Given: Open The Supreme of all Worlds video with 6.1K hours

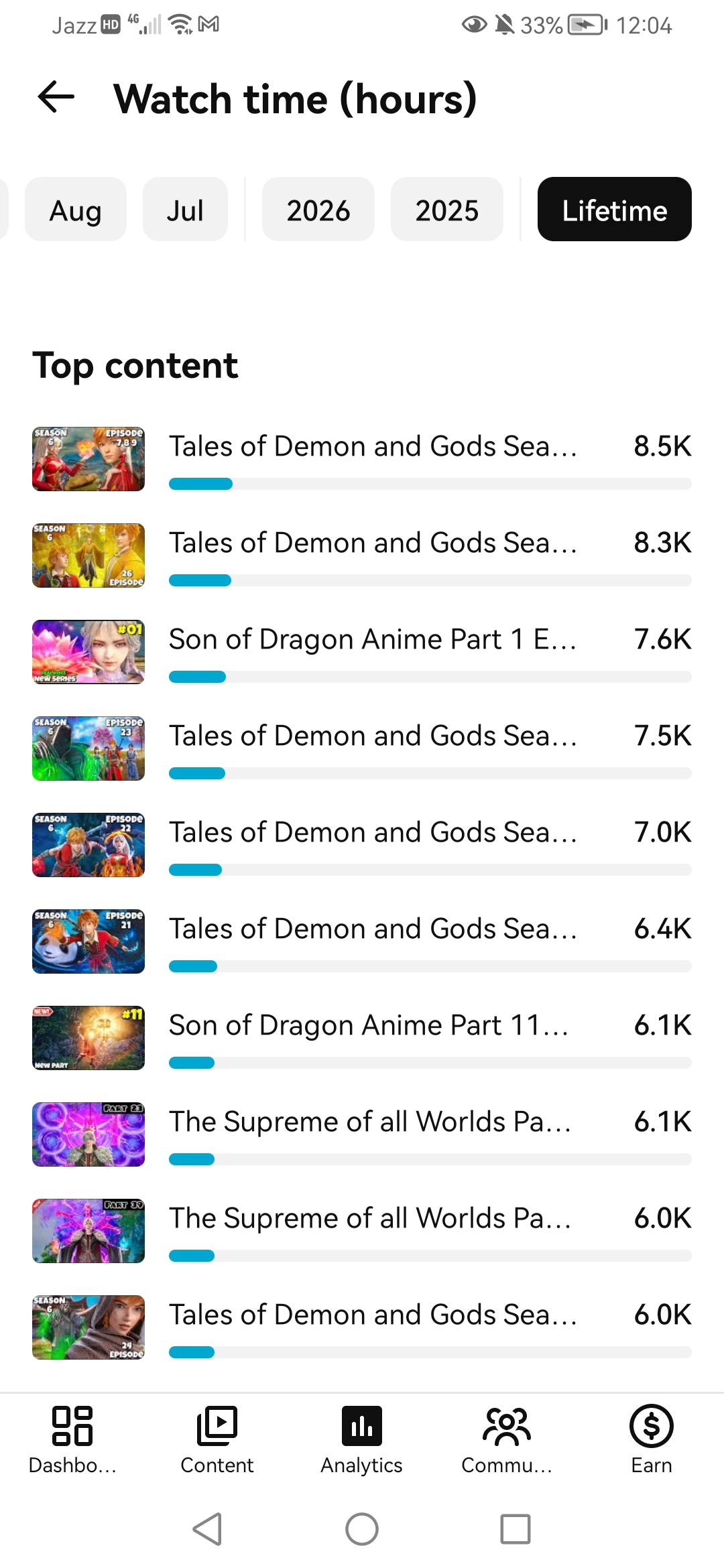Looking at the screenshot, I should pyautogui.click(x=362, y=1134).
